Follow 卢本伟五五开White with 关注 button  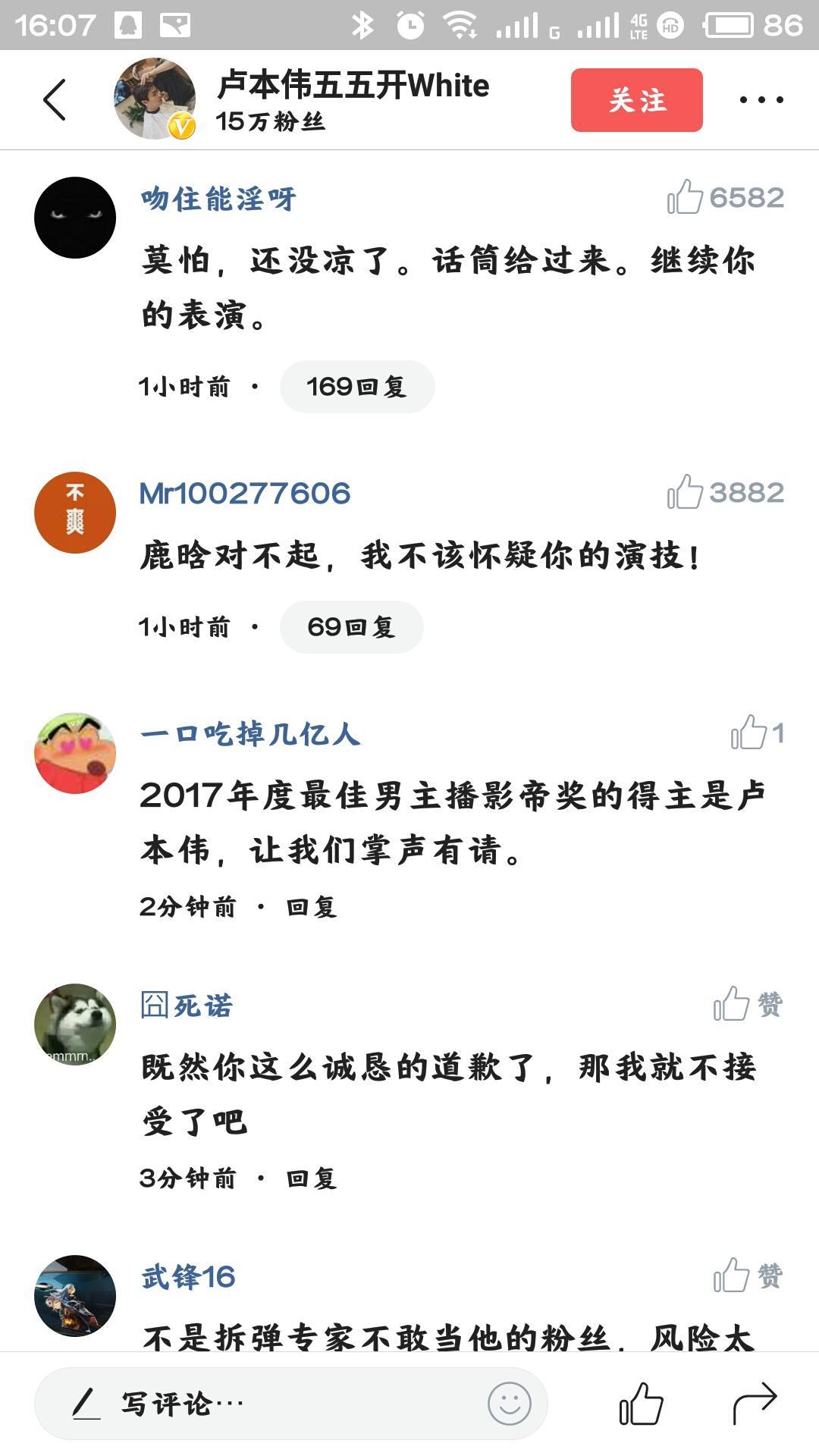[636, 99]
